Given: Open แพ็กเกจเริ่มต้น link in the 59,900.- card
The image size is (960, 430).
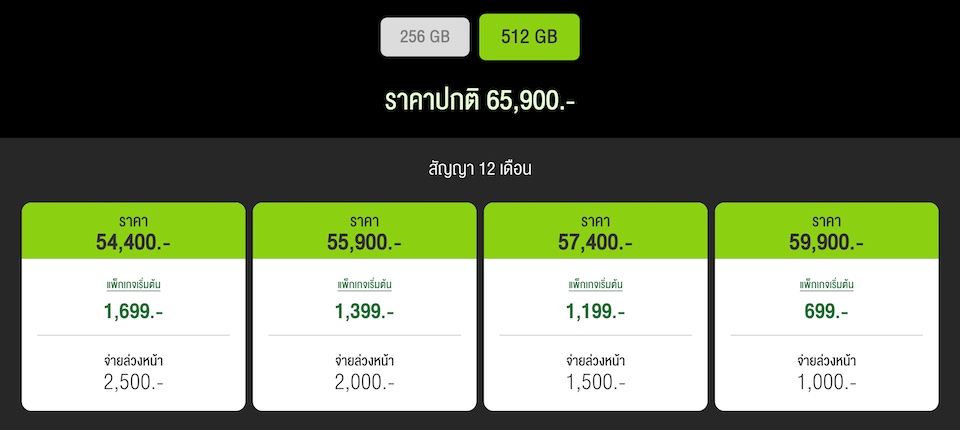Looking at the screenshot, I should pyautogui.click(x=826, y=285).
